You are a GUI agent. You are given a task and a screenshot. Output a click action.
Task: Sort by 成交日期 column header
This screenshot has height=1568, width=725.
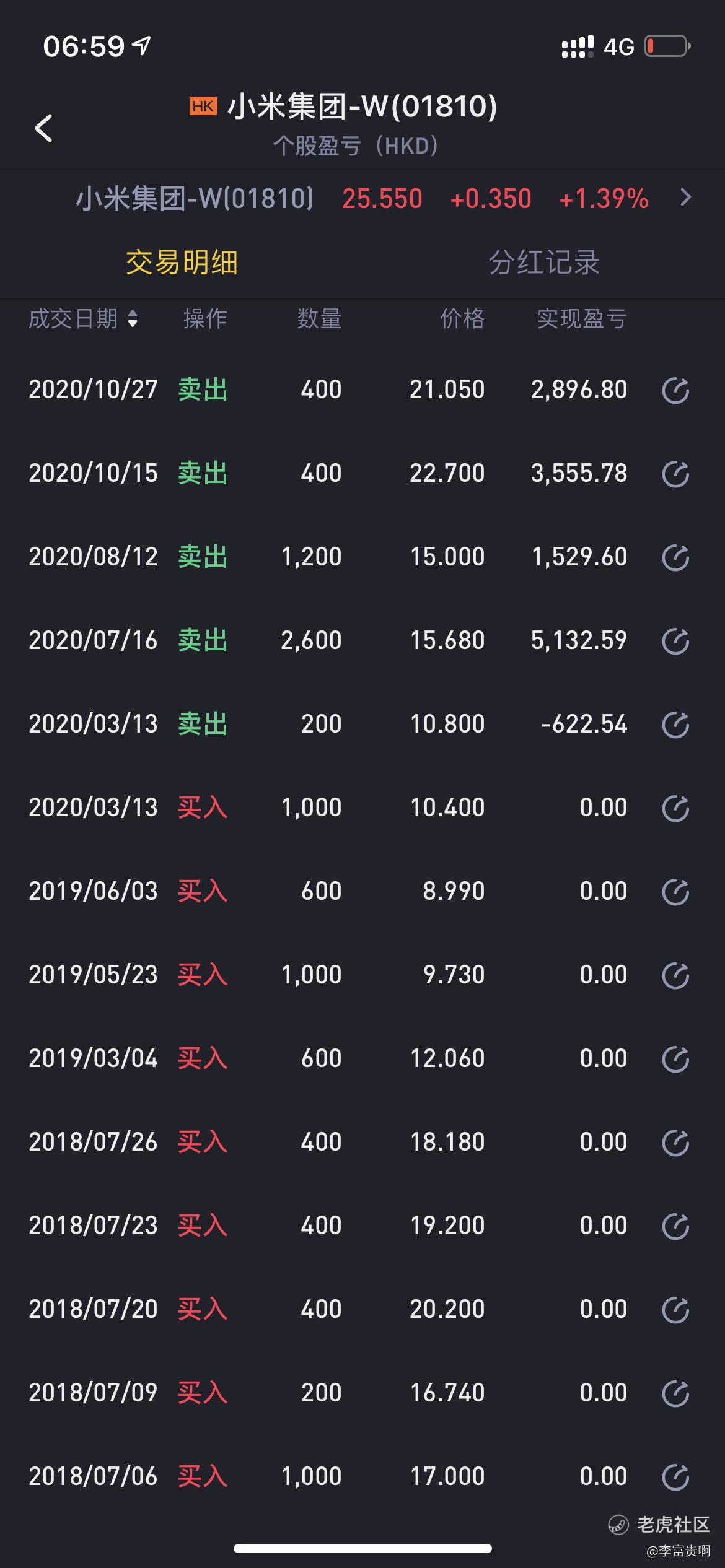point(83,319)
